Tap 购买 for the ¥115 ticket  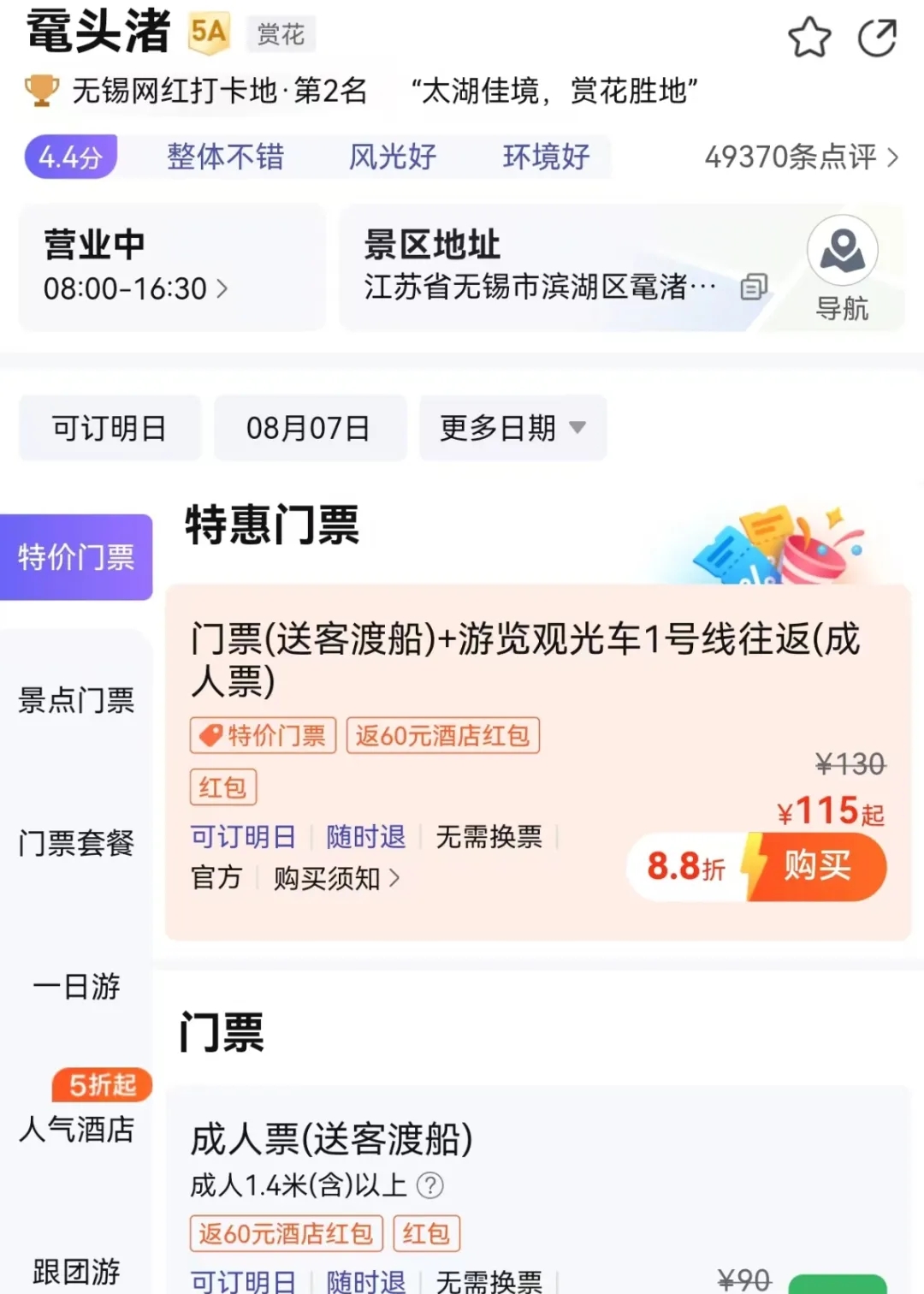[817, 866]
